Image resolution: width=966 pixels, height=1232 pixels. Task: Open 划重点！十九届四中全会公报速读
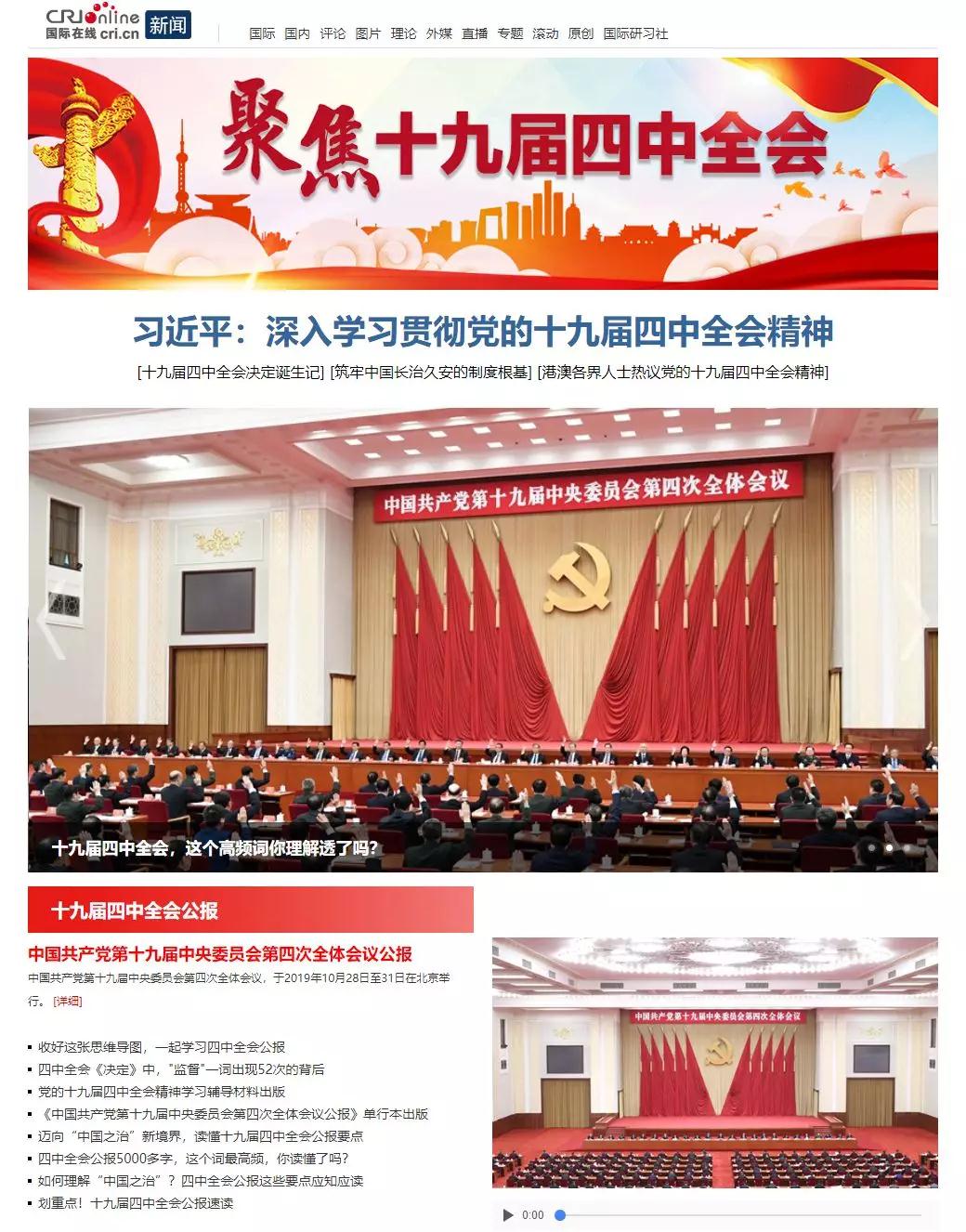136,1203
